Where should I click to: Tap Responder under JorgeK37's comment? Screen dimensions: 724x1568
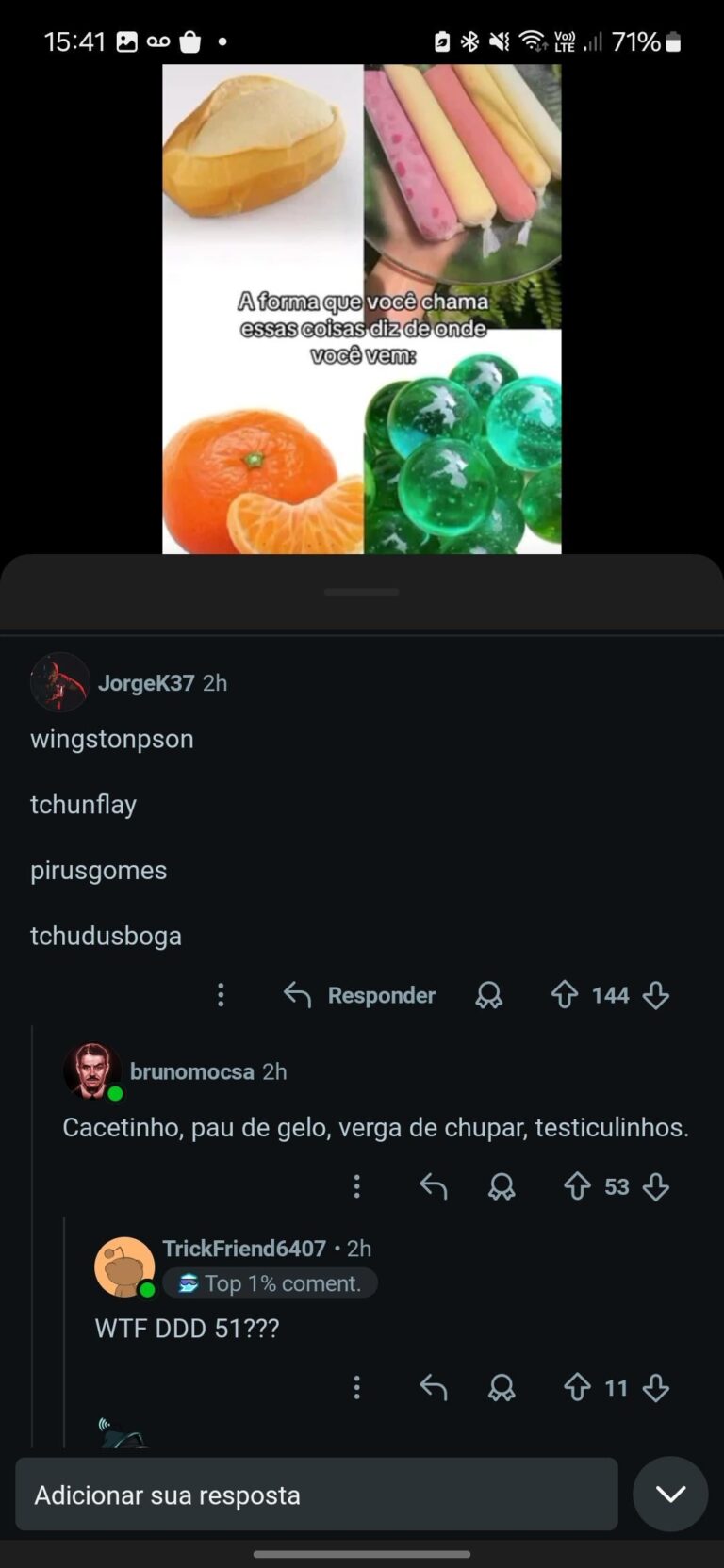(x=360, y=995)
